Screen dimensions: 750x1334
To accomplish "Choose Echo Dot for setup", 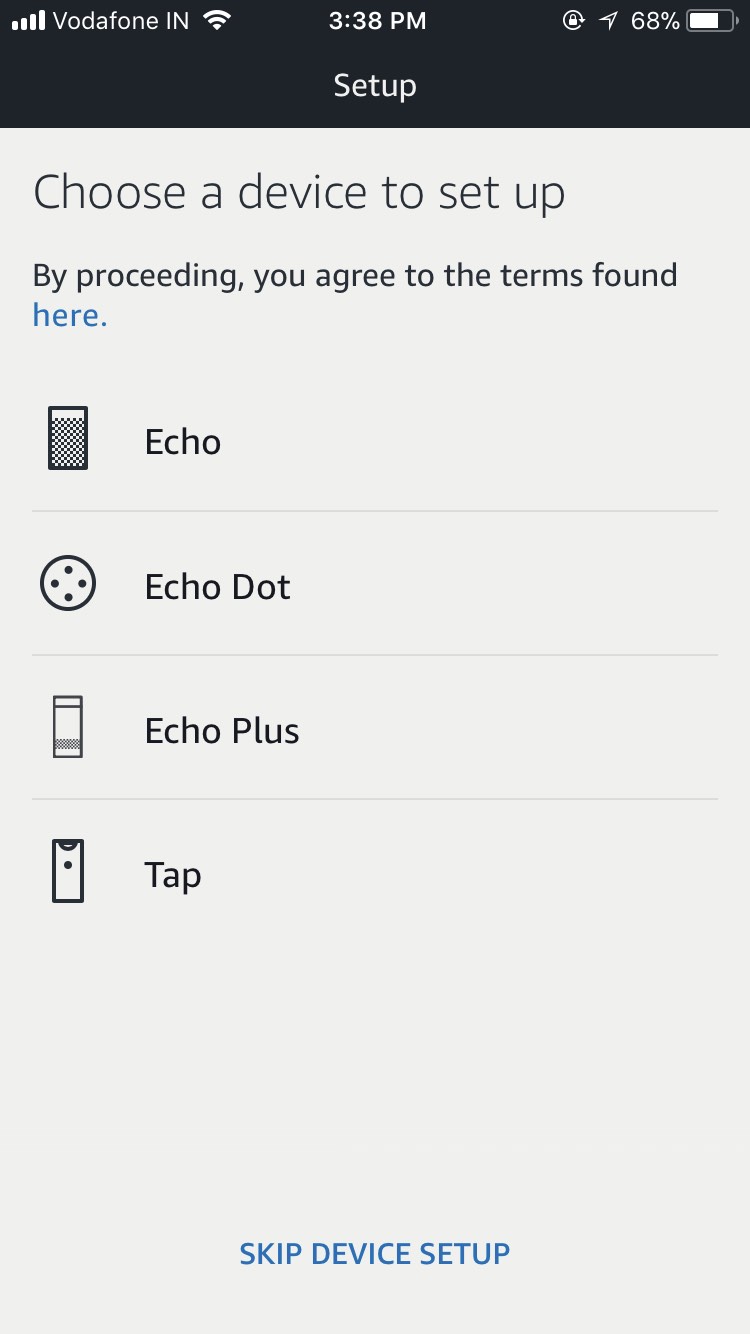I will 217,586.
